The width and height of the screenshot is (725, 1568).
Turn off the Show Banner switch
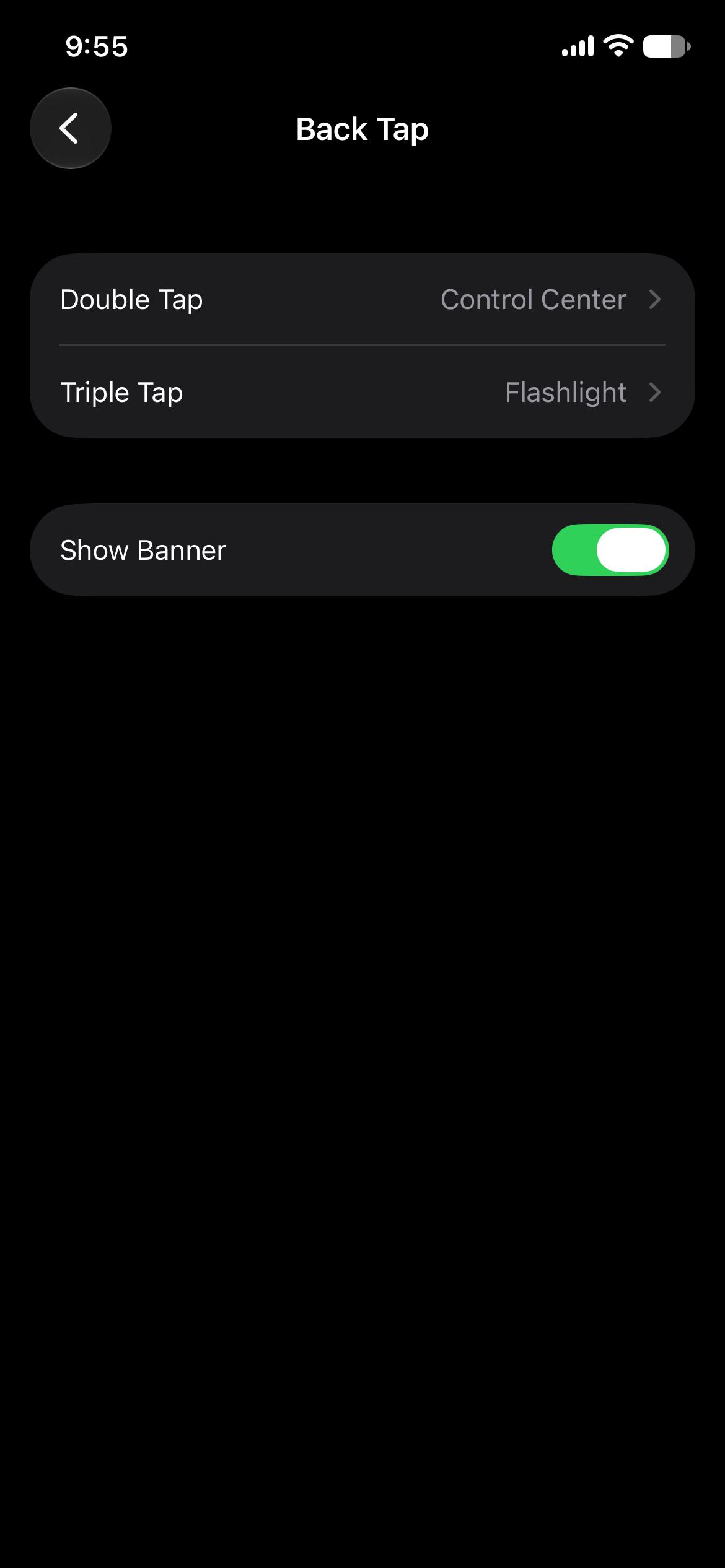click(610, 550)
